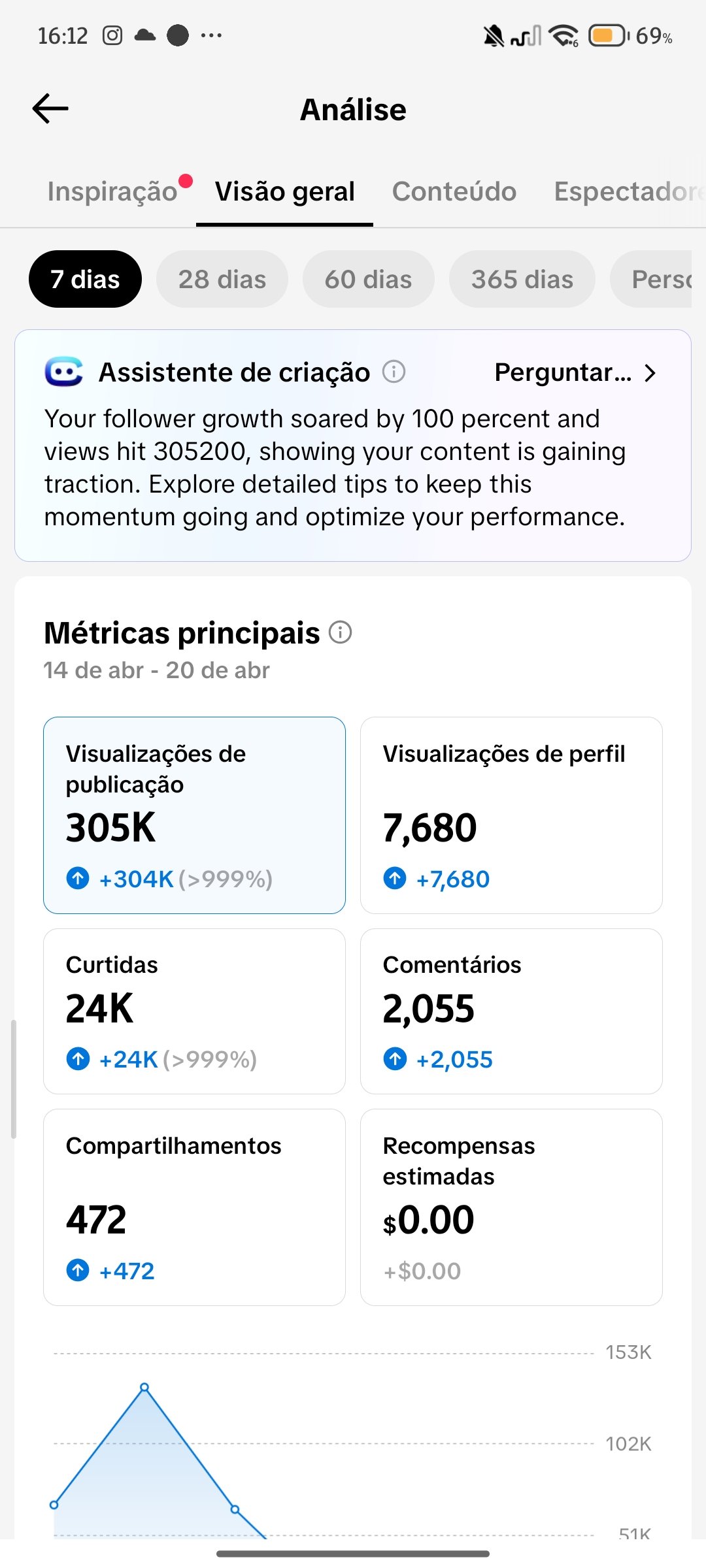
Task: Open the Personalizado date range chip
Action: (654, 279)
